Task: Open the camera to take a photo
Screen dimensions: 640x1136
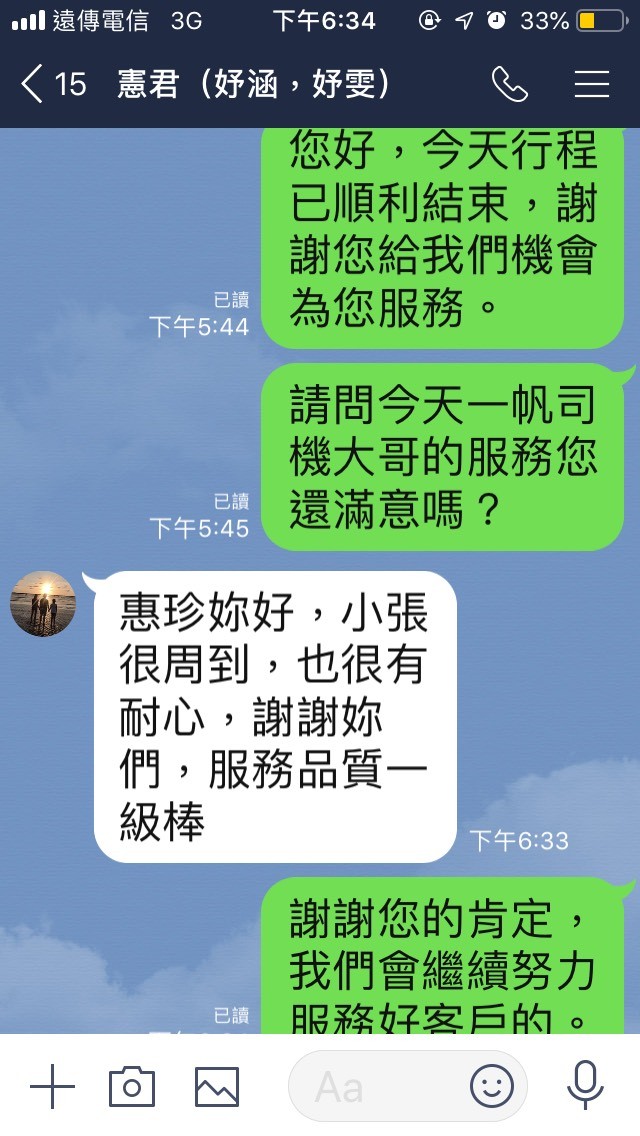Action: (x=132, y=1086)
